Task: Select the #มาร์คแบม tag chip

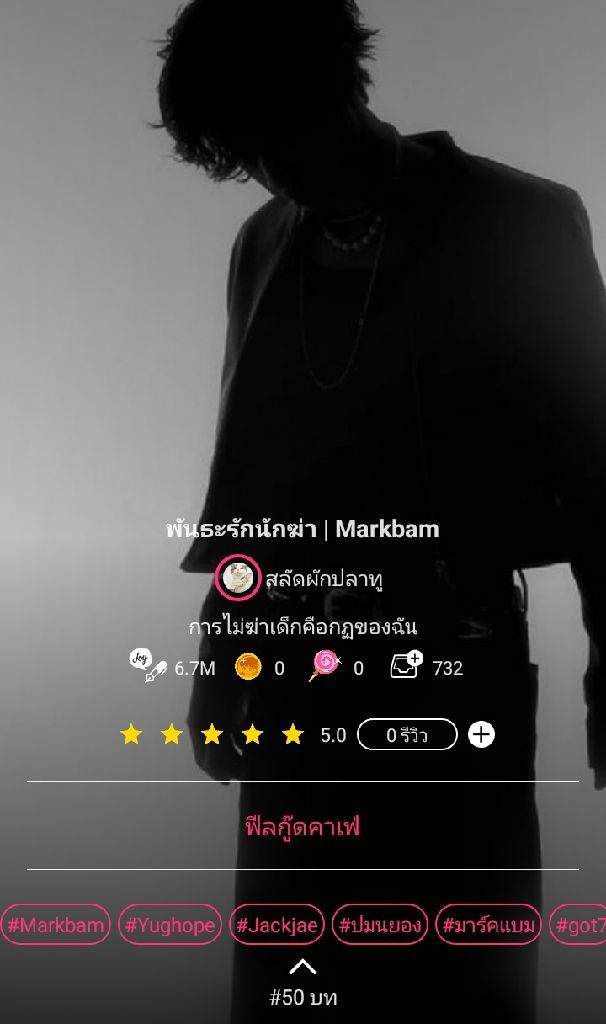Action: pyautogui.click(x=489, y=925)
